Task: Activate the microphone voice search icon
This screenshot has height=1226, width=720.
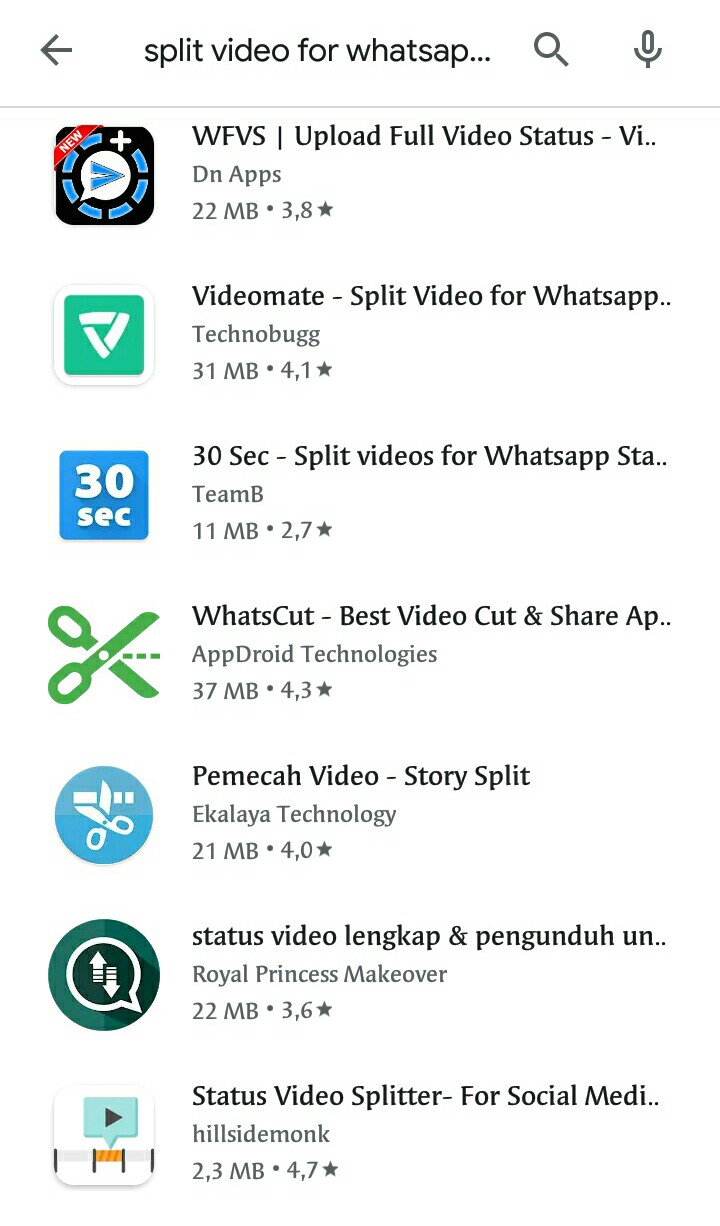Action: 647,49
